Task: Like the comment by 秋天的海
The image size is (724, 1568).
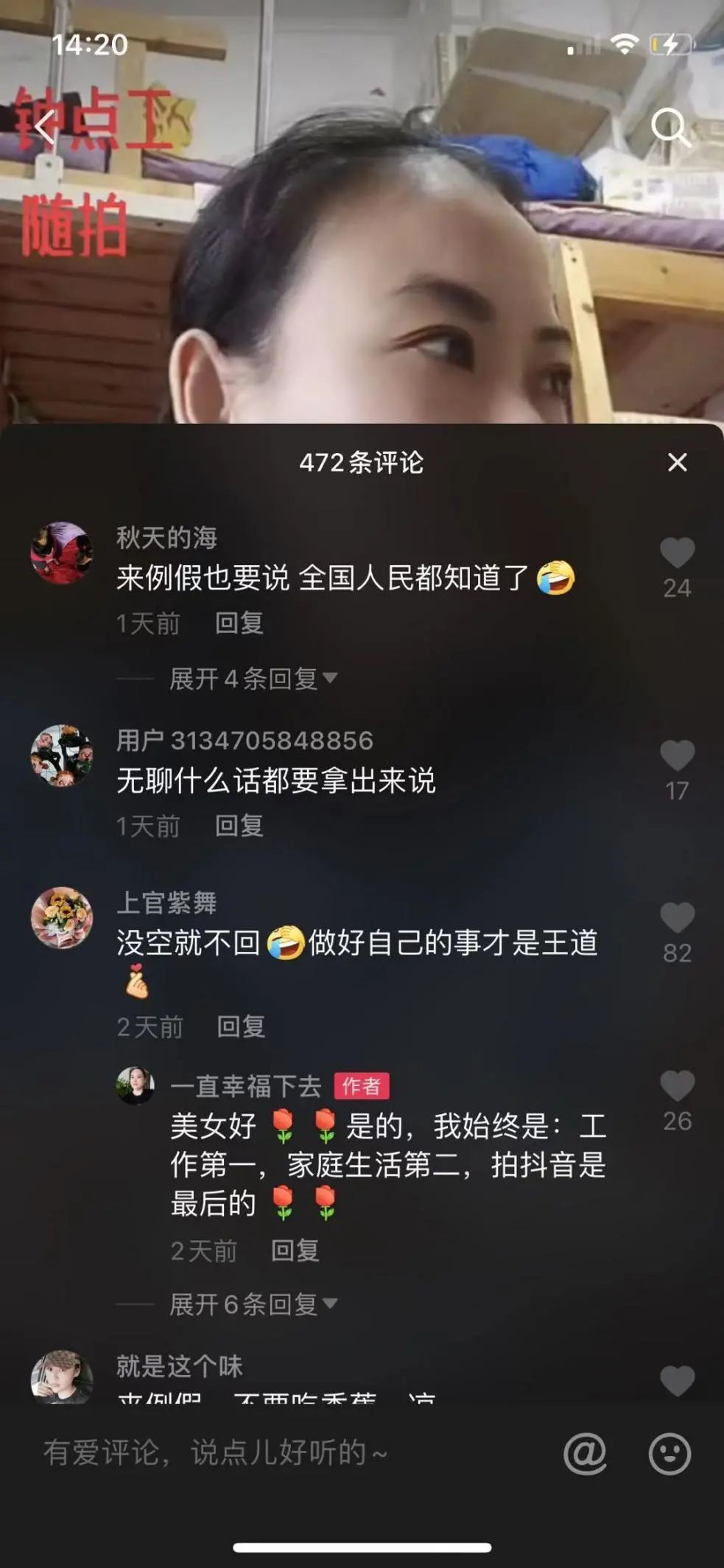Action: [x=677, y=553]
